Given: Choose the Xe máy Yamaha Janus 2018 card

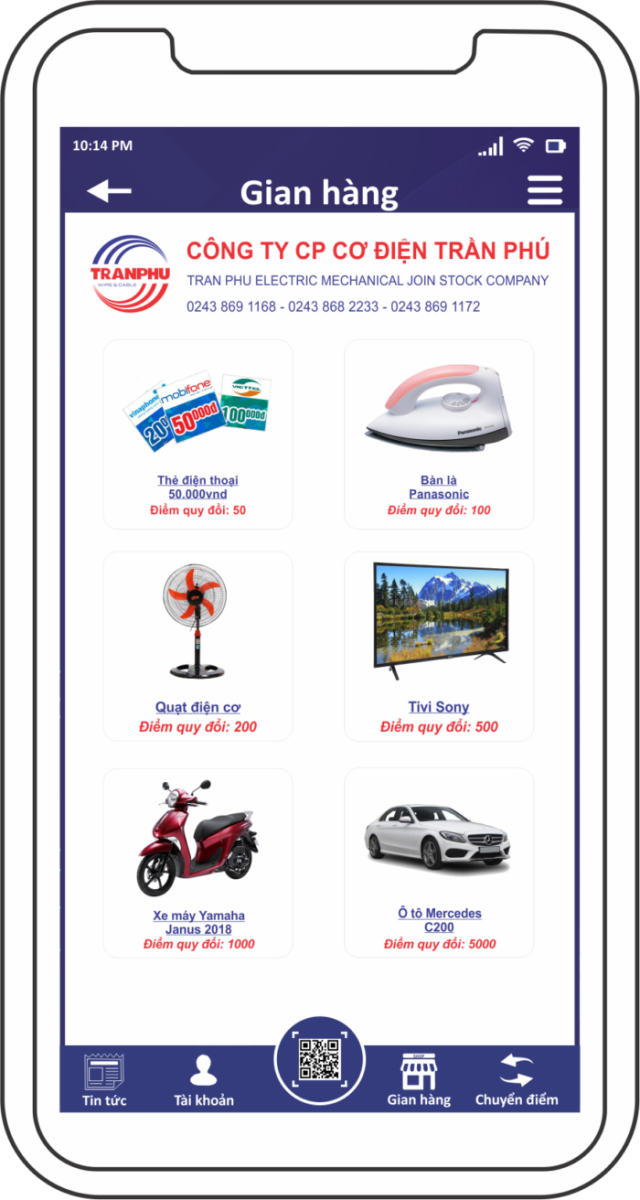Looking at the screenshot, I should tap(198, 862).
